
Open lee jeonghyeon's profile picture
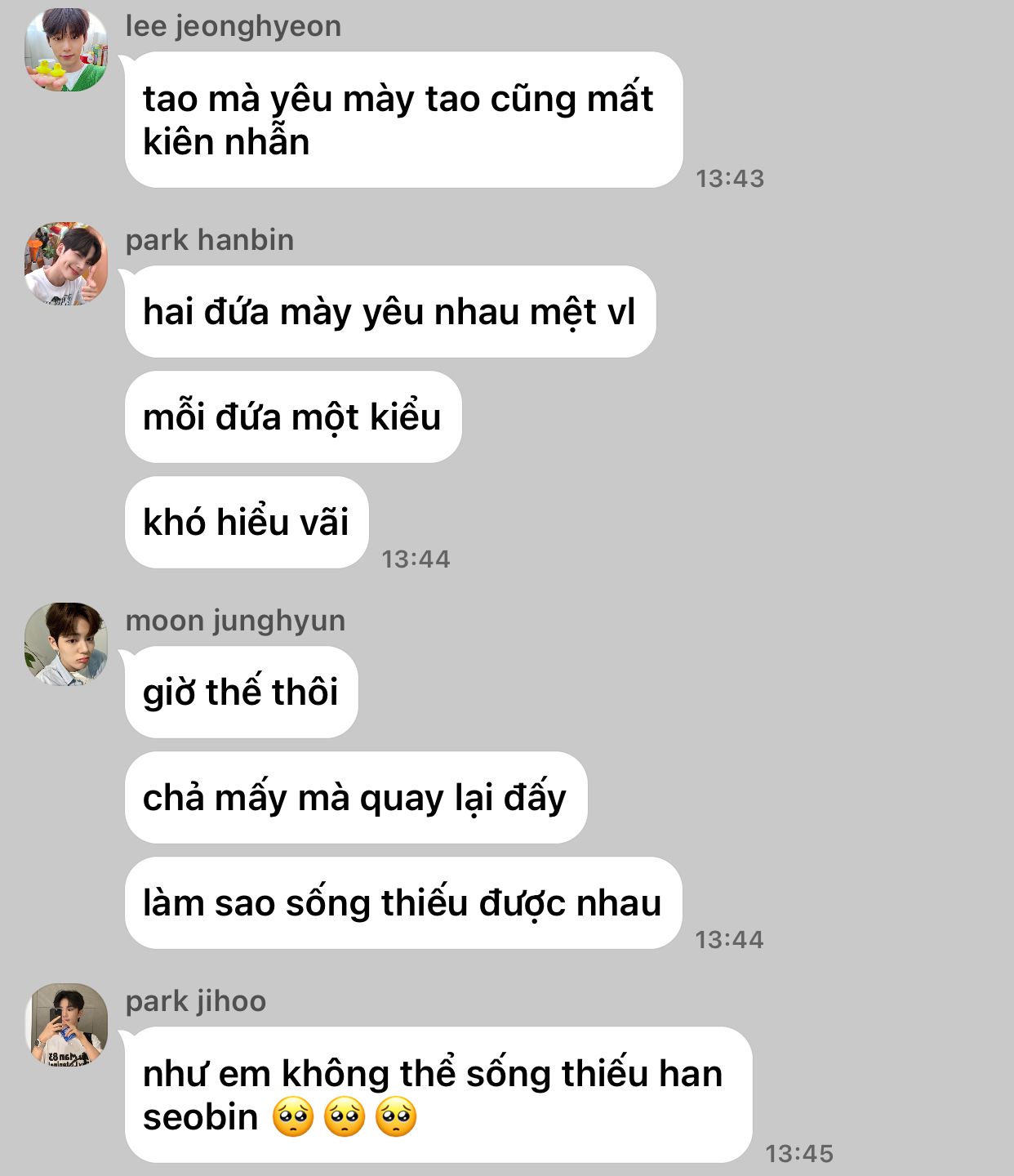pyautogui.click(x=66, y=50)
